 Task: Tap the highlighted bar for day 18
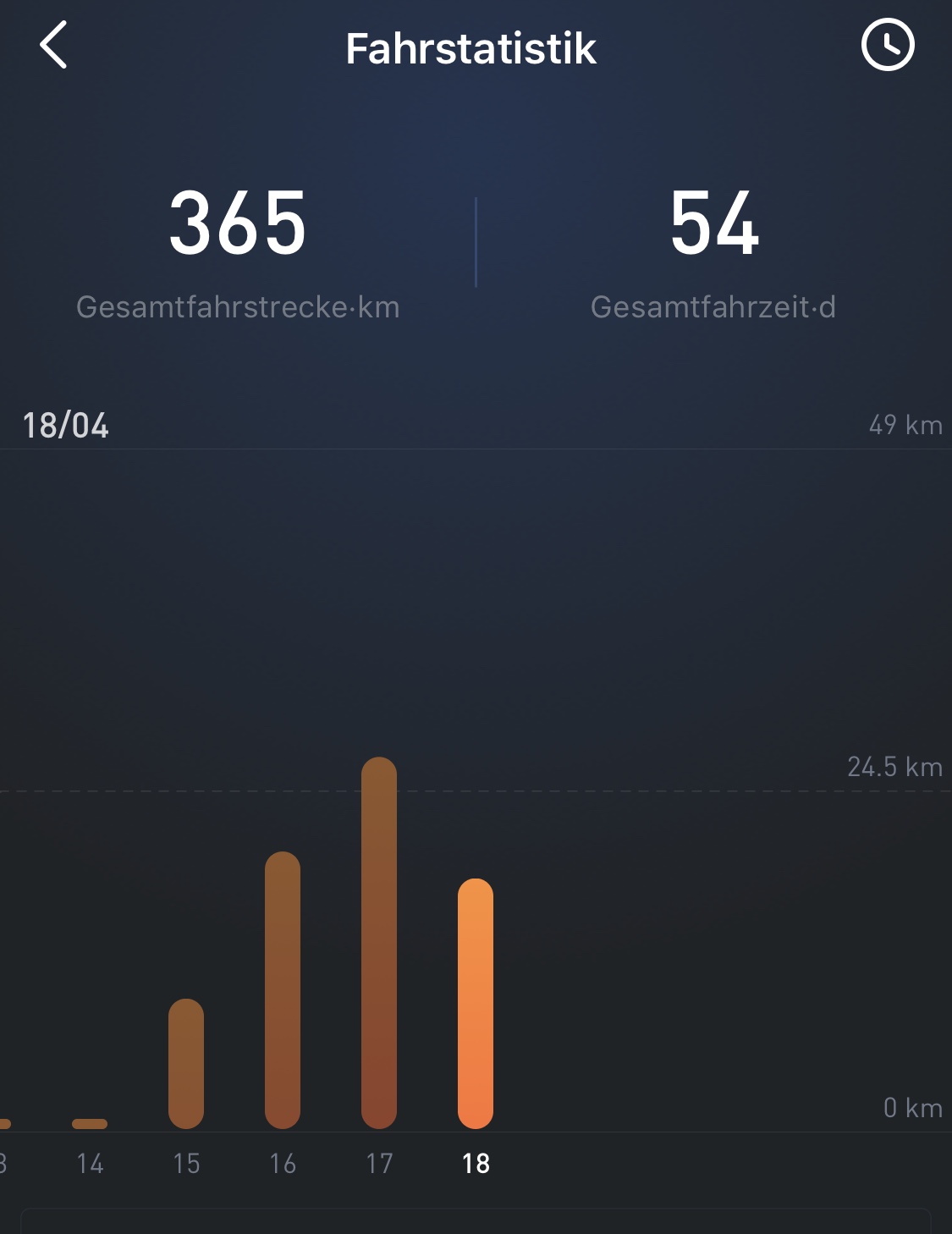(476, 1003)
